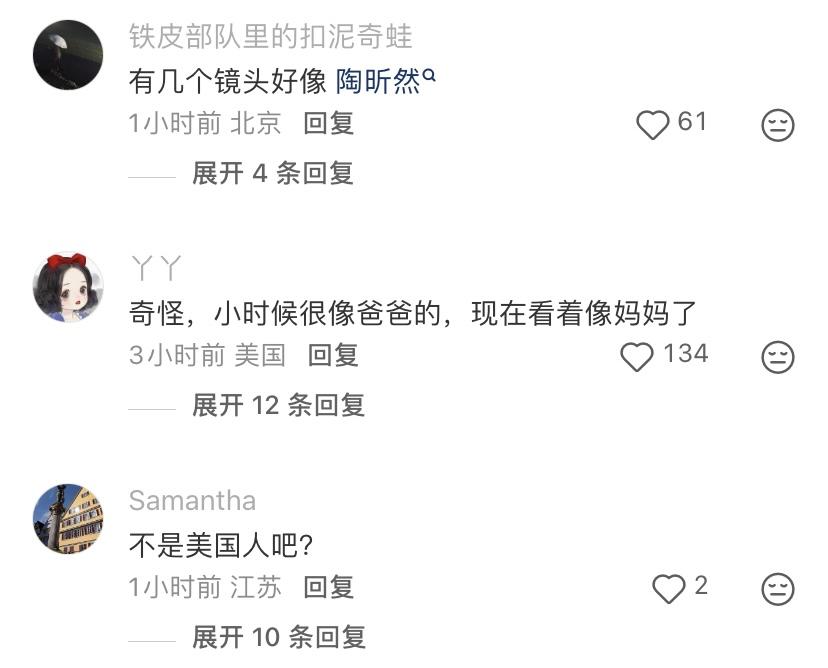Dislike Samantha's comment 不是美国人吧

[778, 589]
